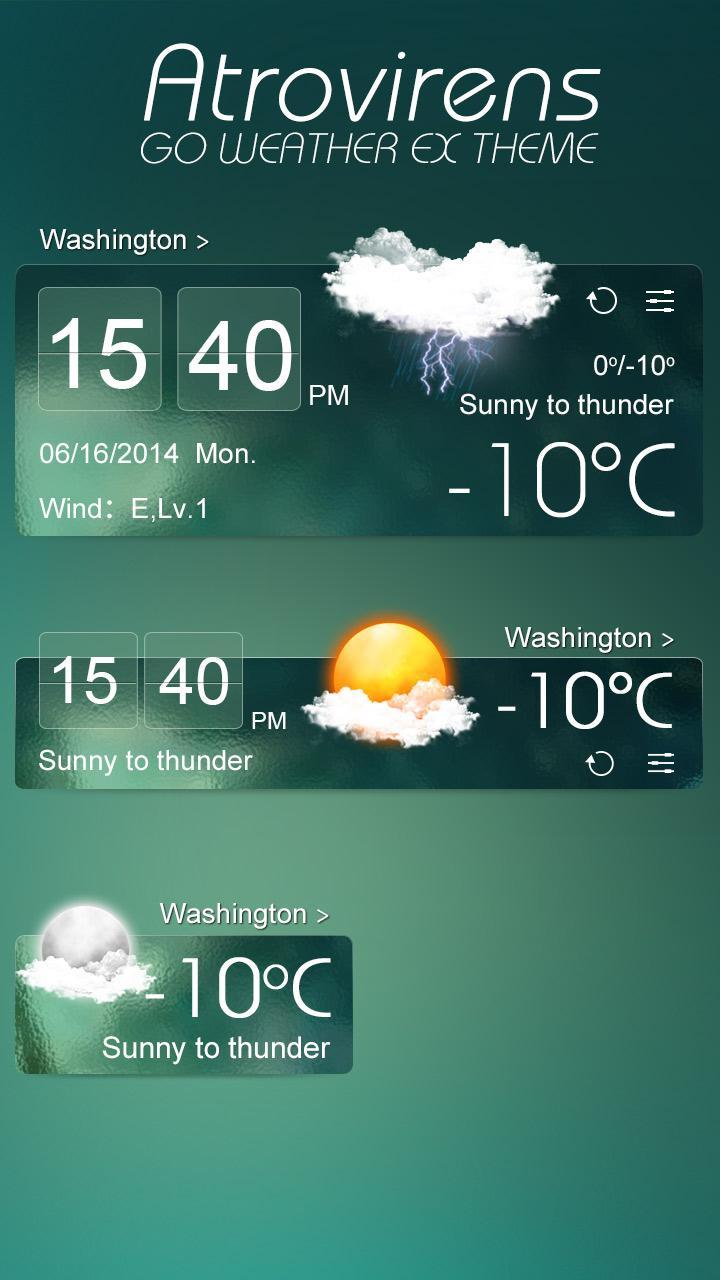
Task: Select the date 06/16/2014 Mon.
Action: pyautogui.click(x=150, y=453)
